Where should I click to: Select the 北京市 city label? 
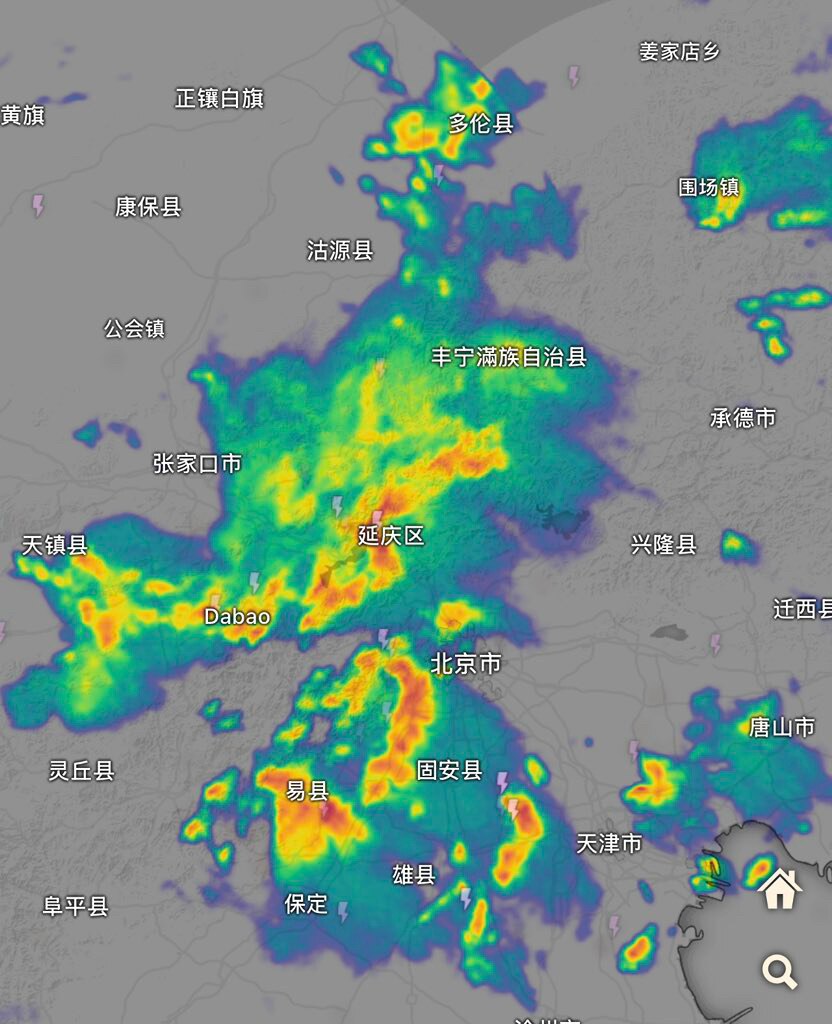(464, 661)
